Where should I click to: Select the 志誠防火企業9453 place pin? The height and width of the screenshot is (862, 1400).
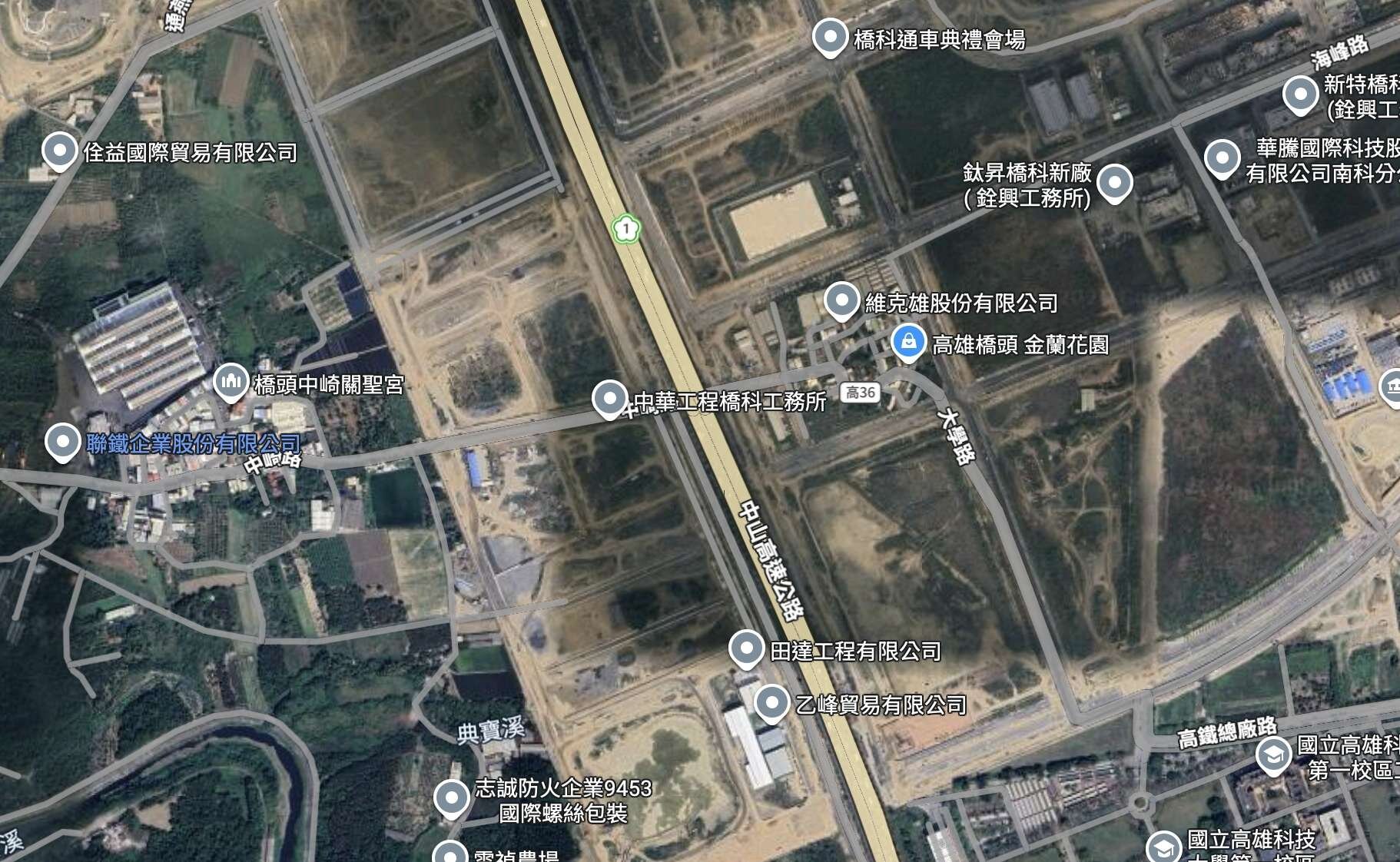tap(451, 797)
